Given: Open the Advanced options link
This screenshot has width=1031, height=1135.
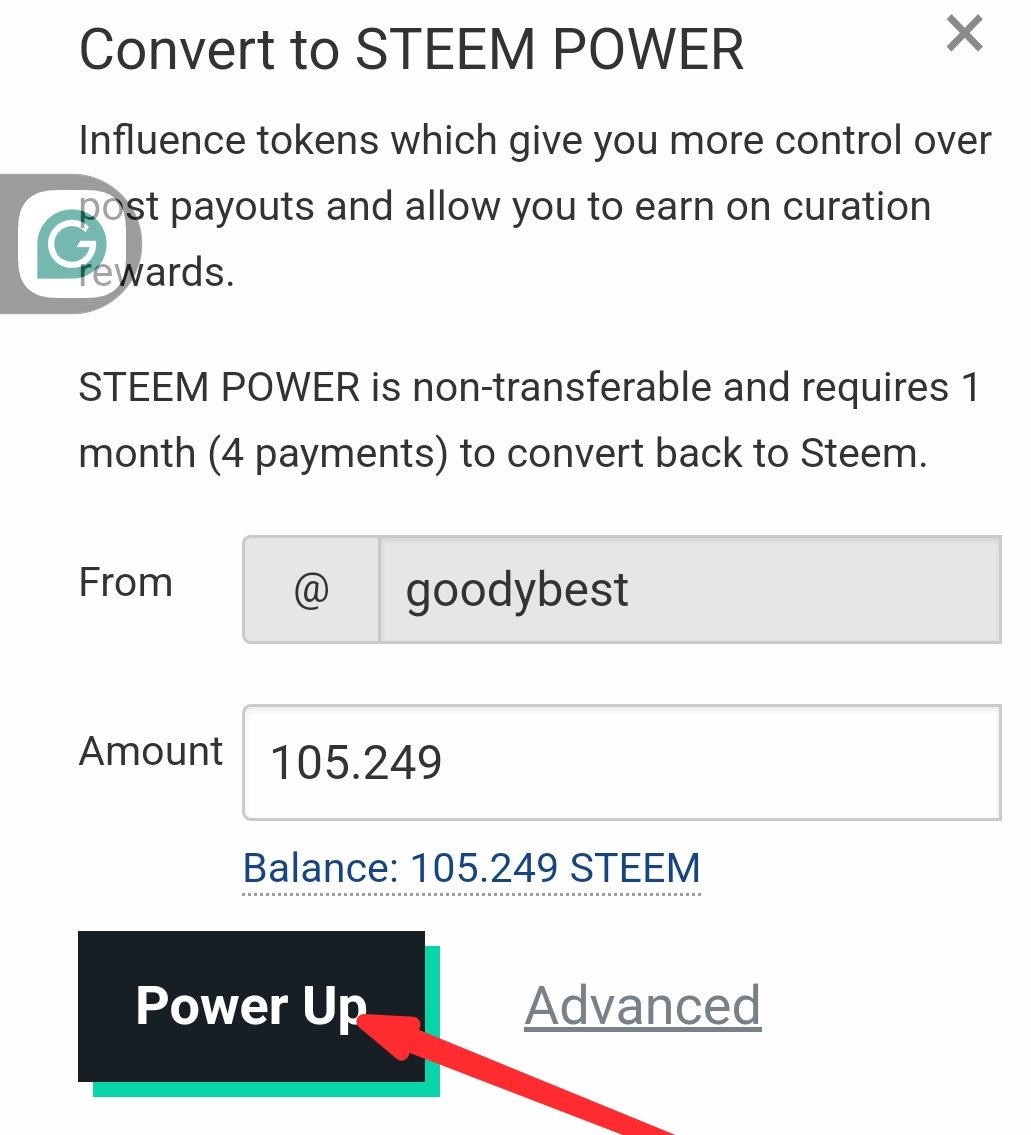Looking at the screenshot, I should point(642,1006).
